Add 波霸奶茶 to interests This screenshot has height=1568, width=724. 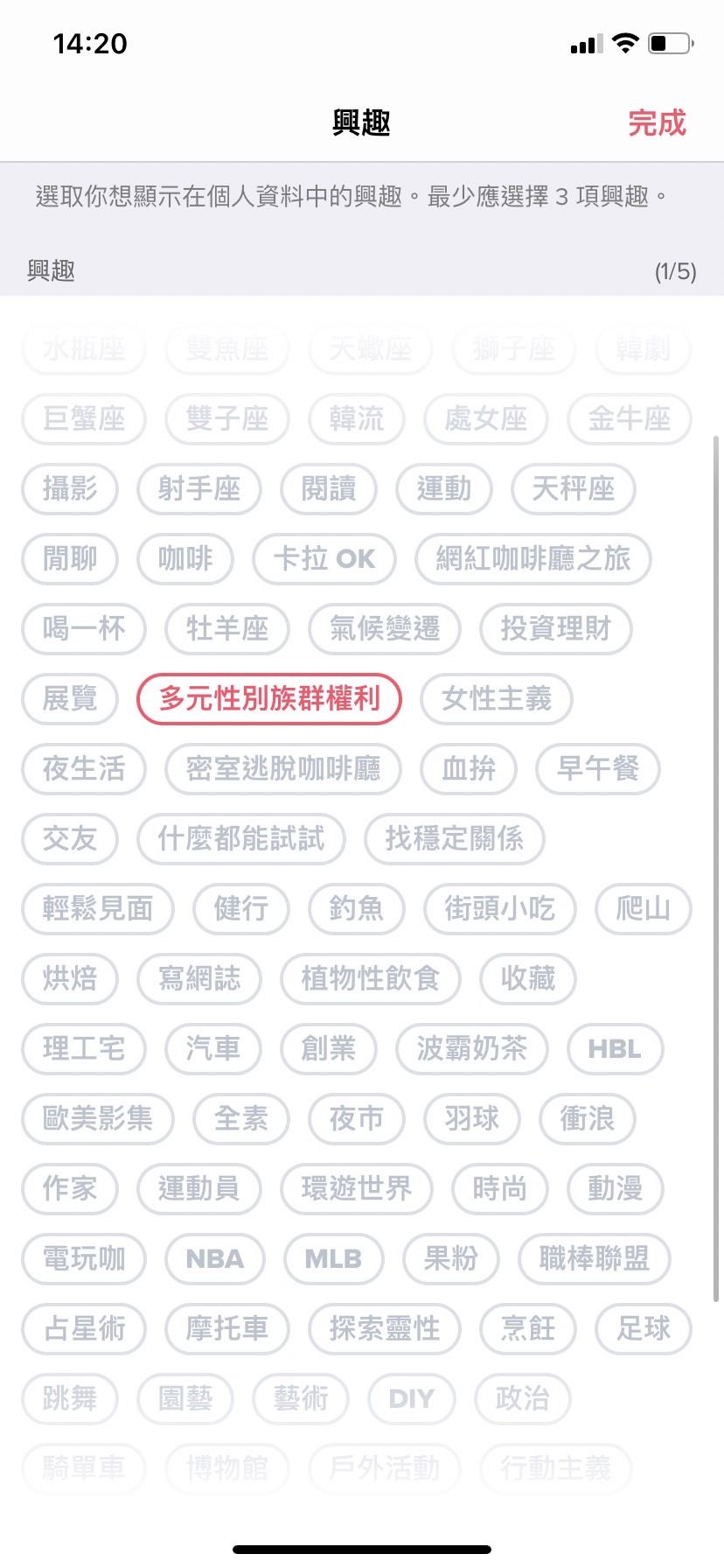click(x=472, y=1048)
